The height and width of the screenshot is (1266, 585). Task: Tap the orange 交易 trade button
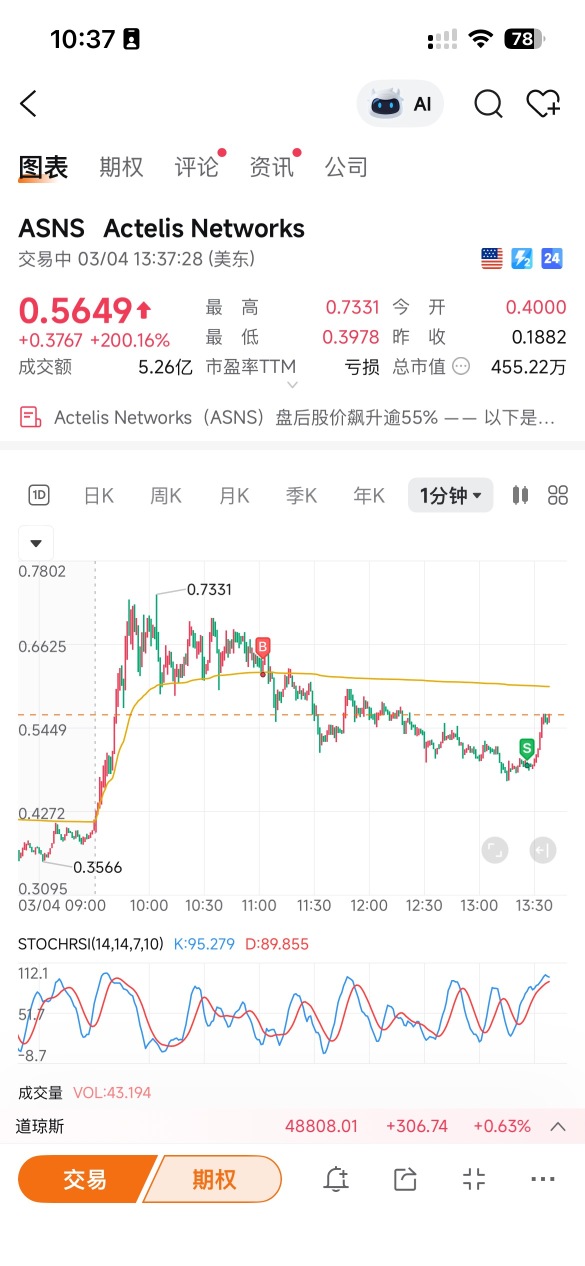click(86, 1179)
